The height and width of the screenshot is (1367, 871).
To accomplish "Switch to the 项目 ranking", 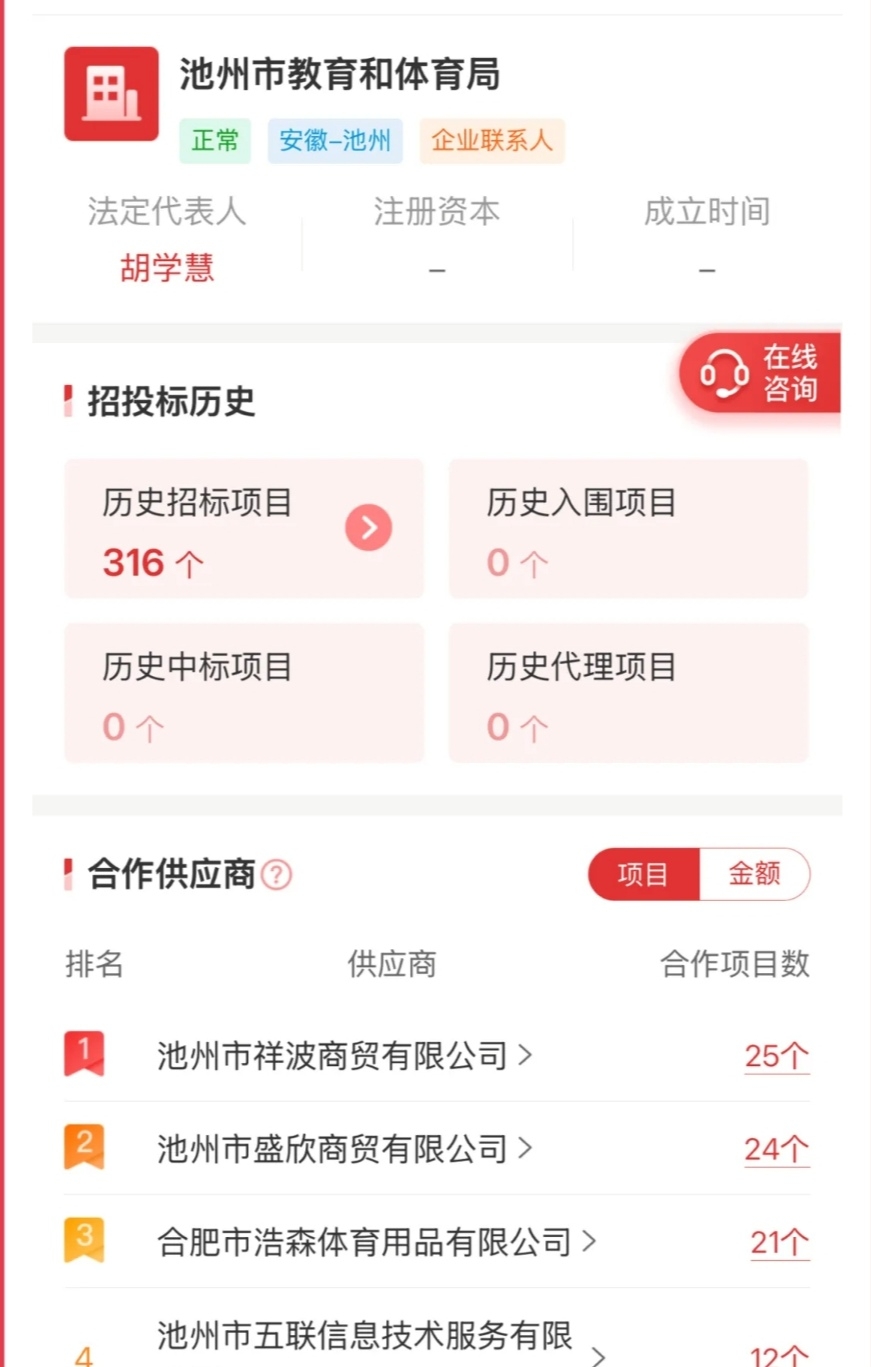I will 643,875.
